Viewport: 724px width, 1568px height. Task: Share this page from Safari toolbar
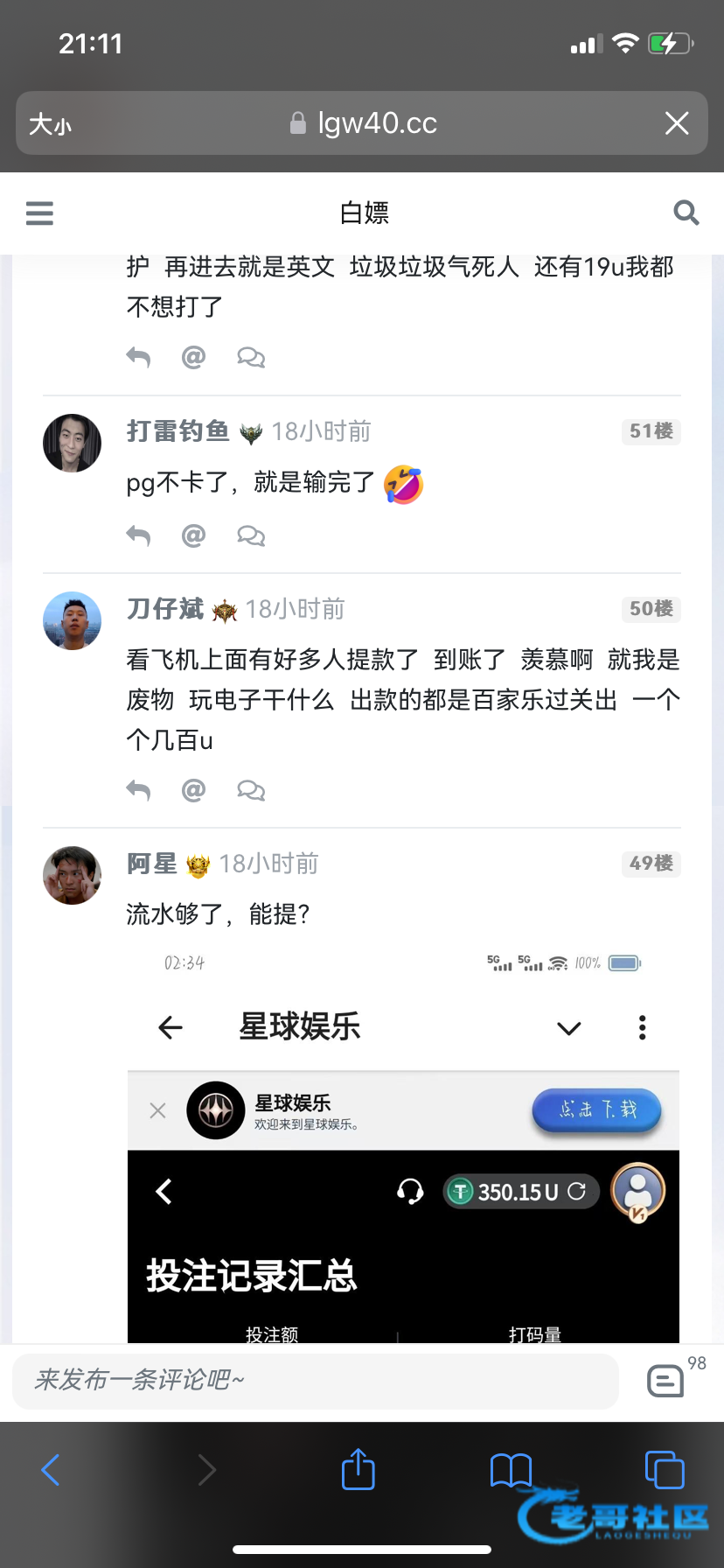(359, 1468)
